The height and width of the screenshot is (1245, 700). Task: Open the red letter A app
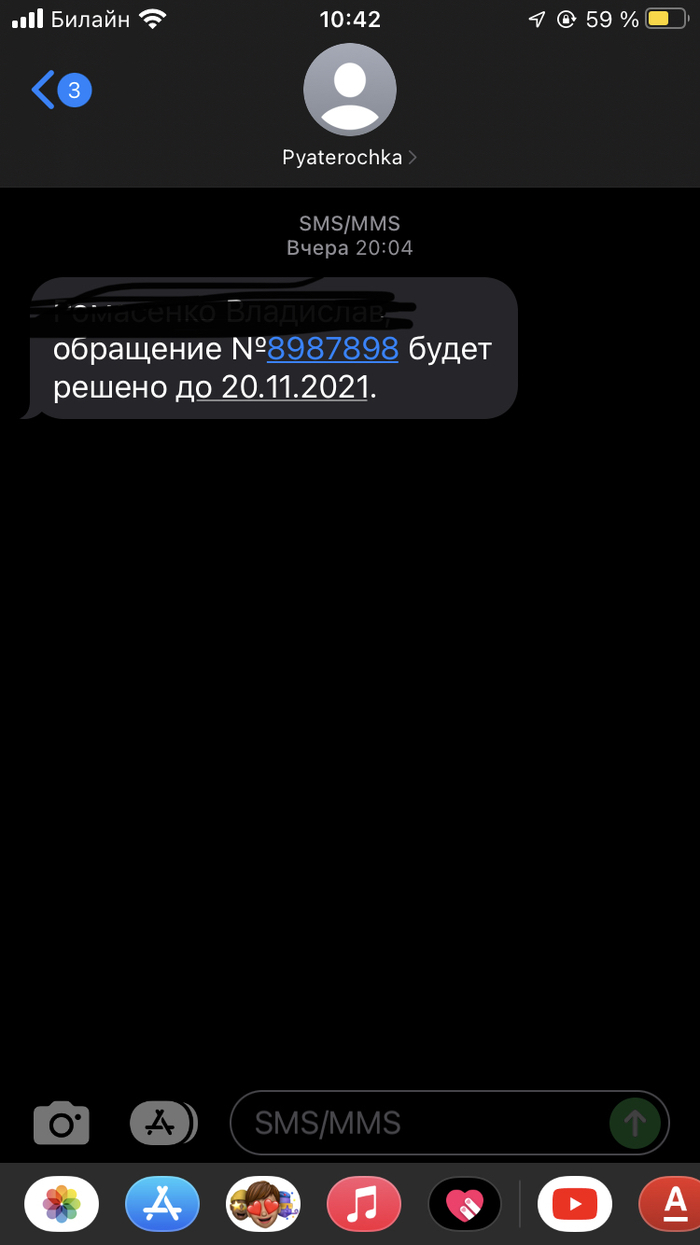coord(672,1204)
